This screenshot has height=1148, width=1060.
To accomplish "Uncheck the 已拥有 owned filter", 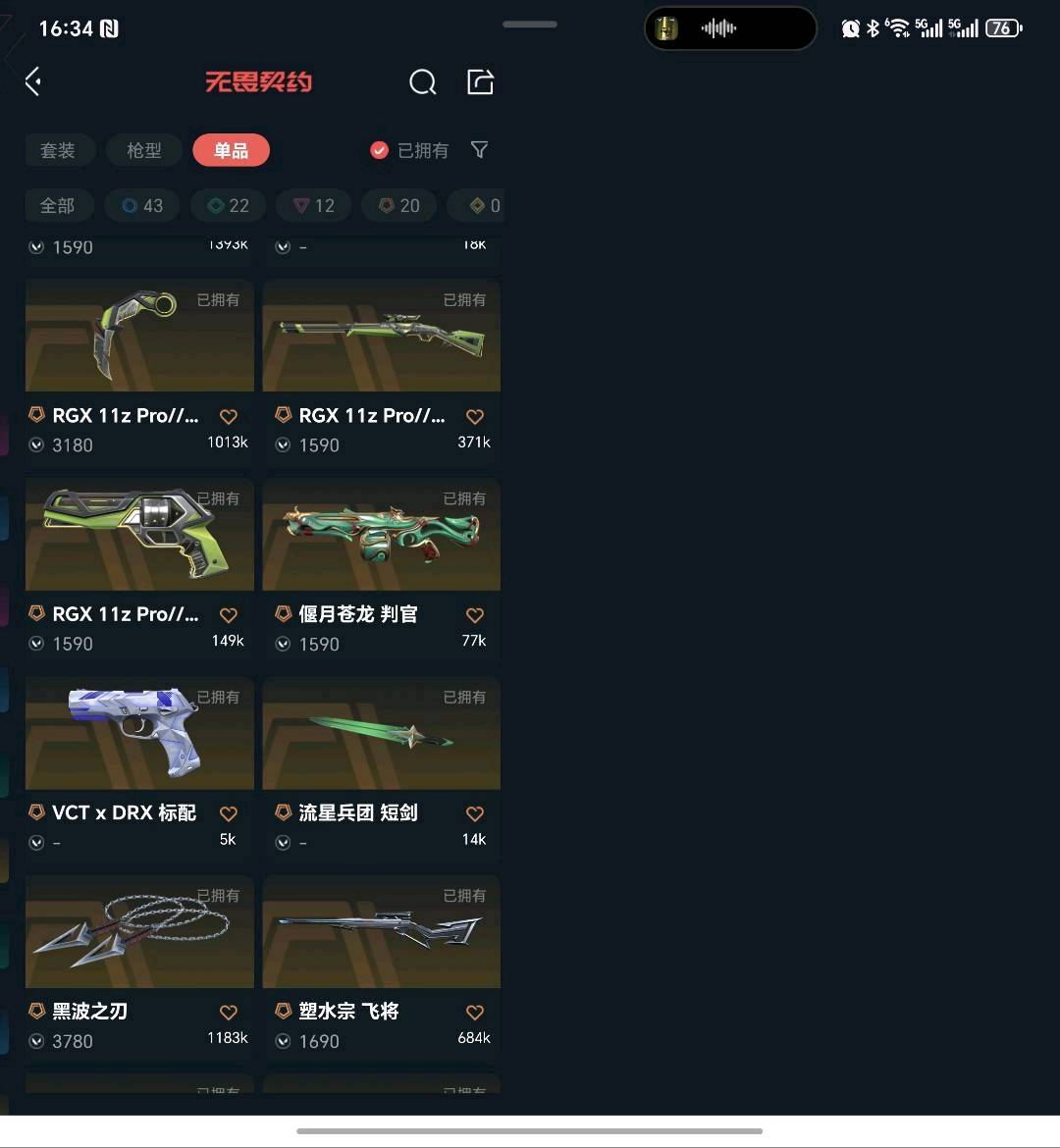I will [380, 150].
